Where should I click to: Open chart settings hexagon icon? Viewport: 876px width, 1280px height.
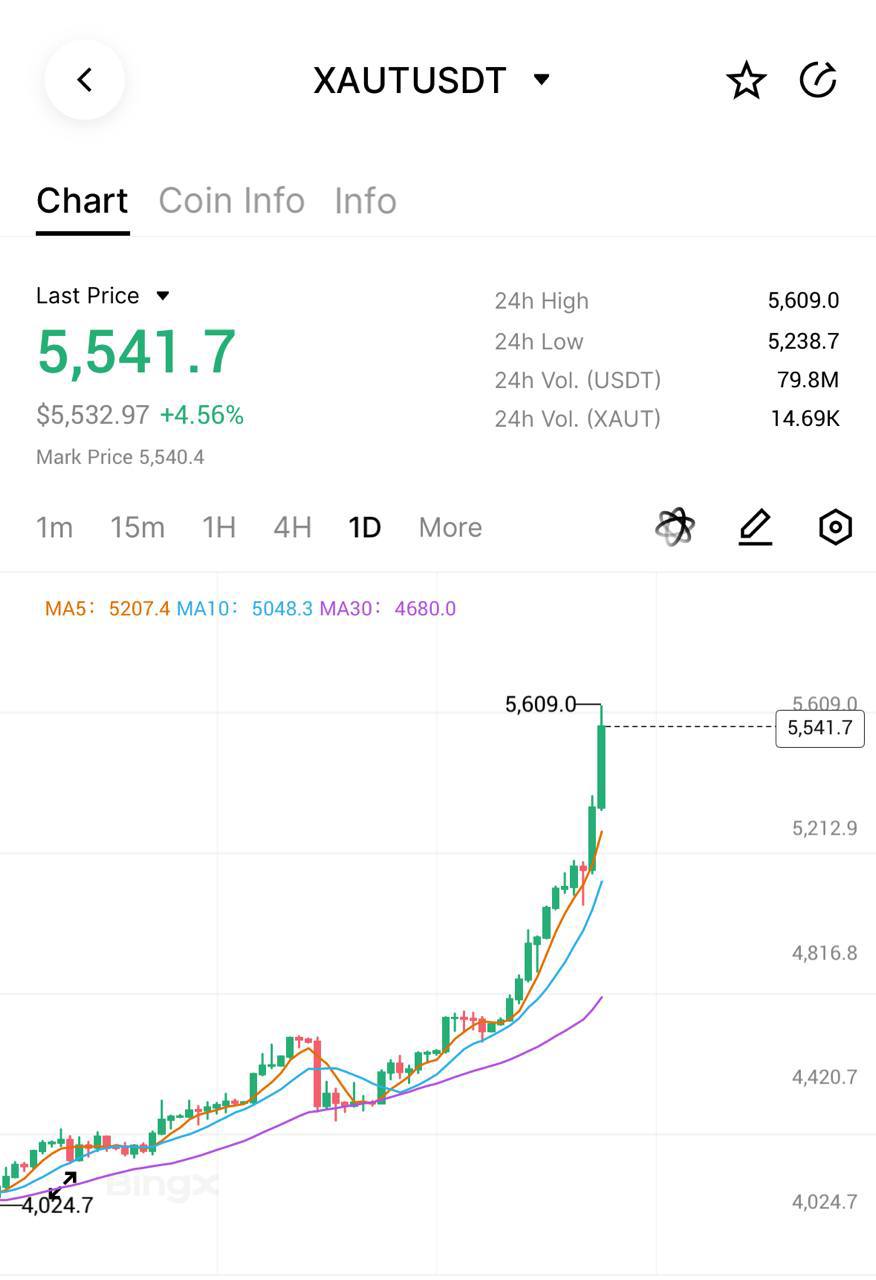click(835, 527)
